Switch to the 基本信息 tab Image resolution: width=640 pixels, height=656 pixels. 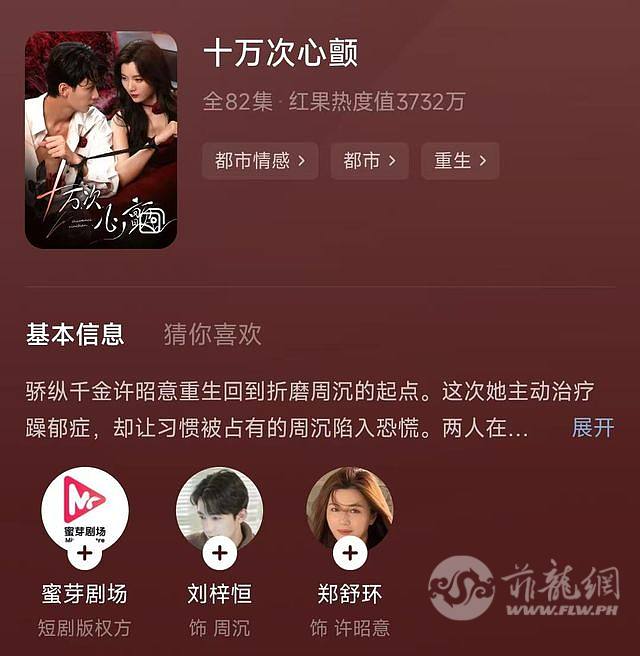click(x=75, y=334)
